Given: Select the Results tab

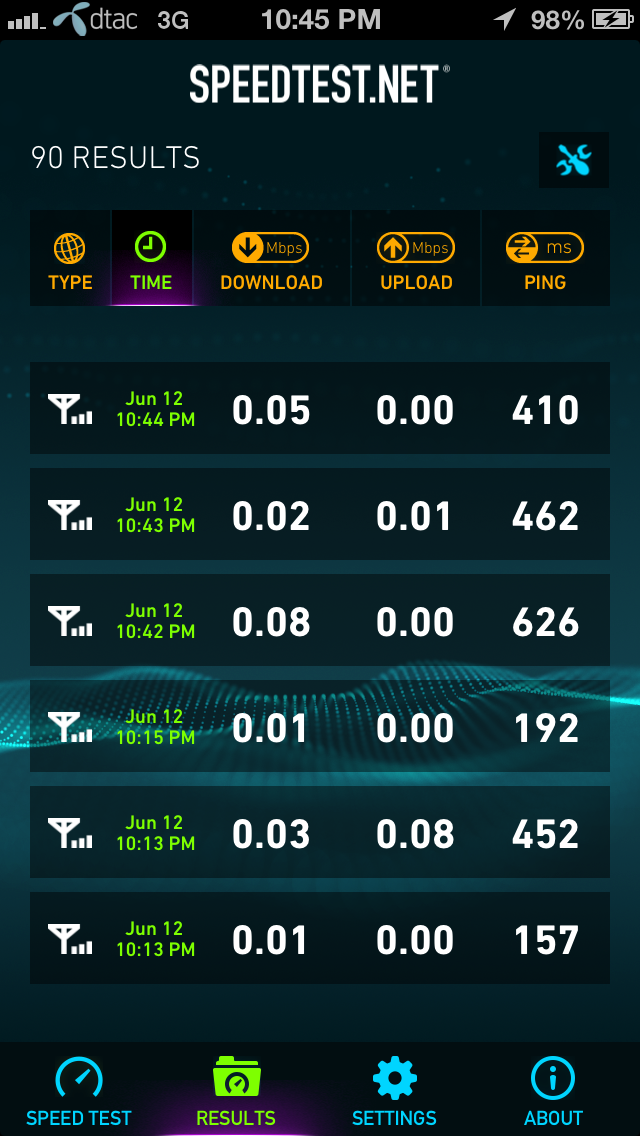Looking at the screenshot, I should (236, 1091).
